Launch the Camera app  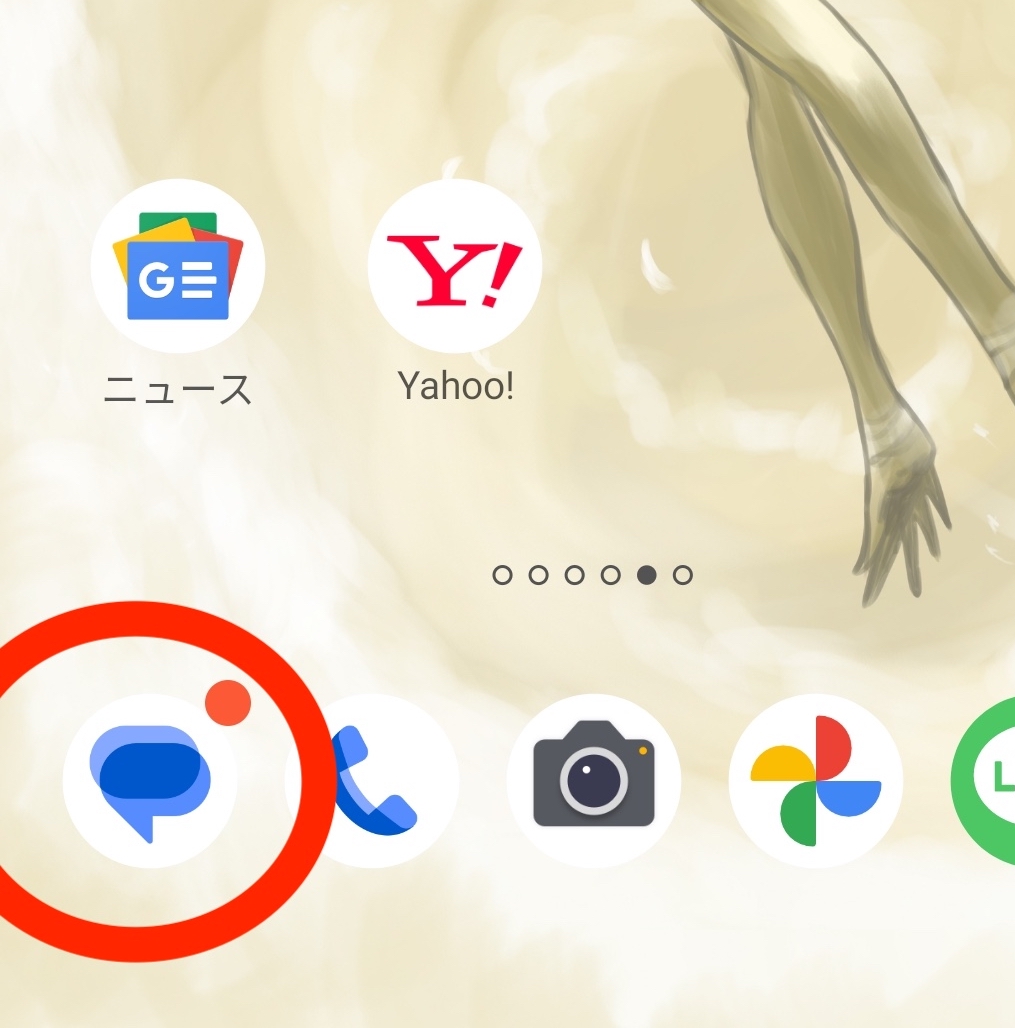pos(593,781)
